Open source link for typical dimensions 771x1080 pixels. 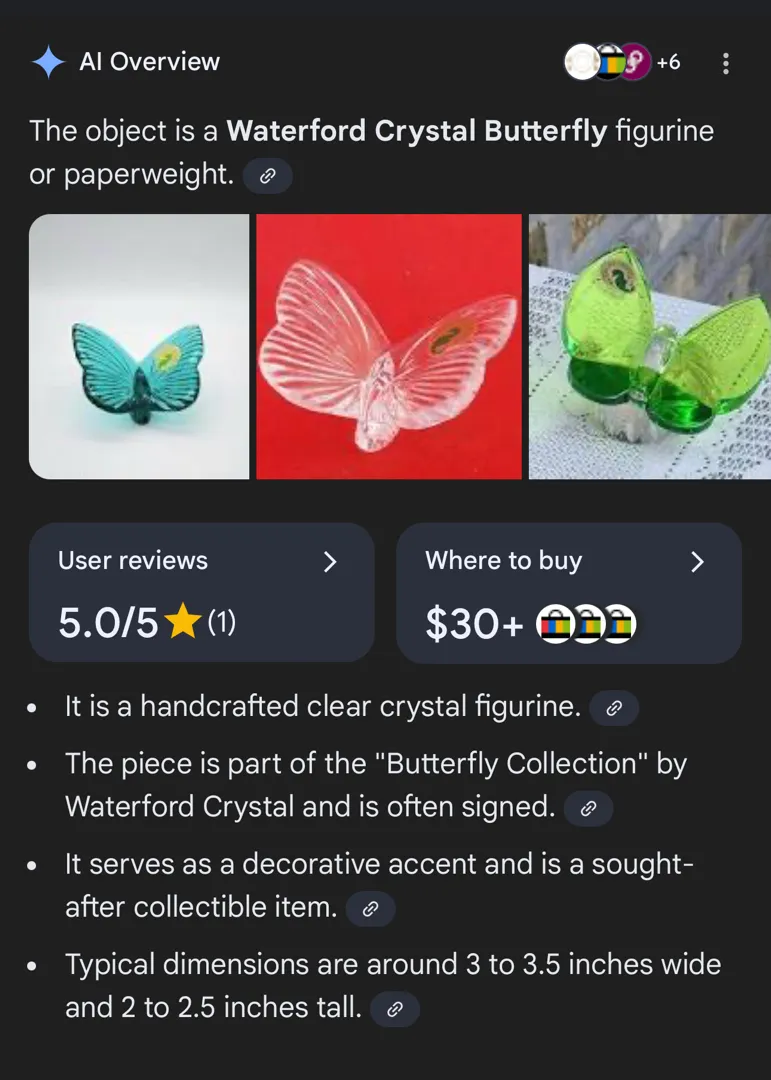pyautogui.click(x=394, y=1009)
